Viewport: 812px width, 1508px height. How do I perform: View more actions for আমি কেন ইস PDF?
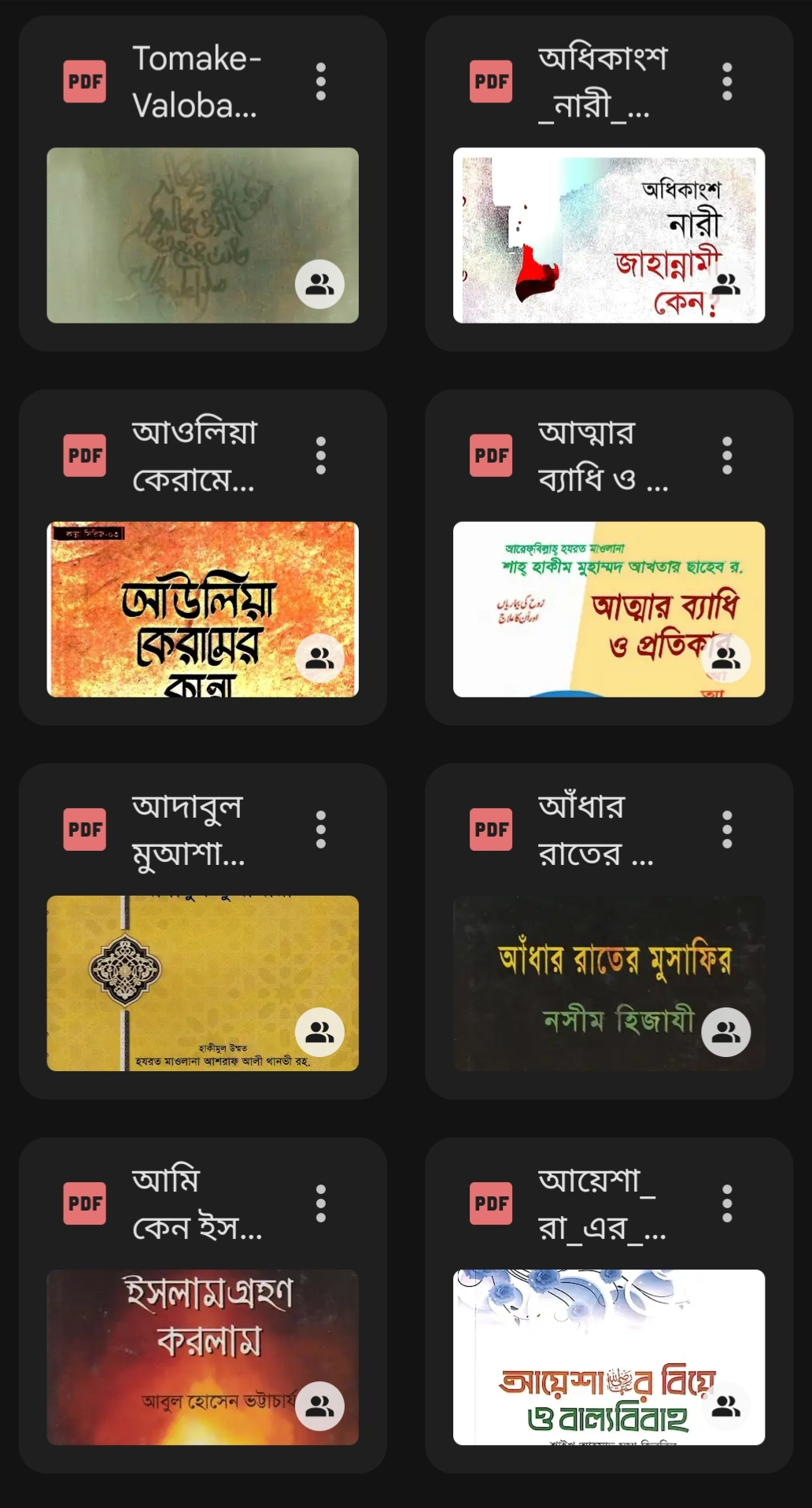(320, 1203)
